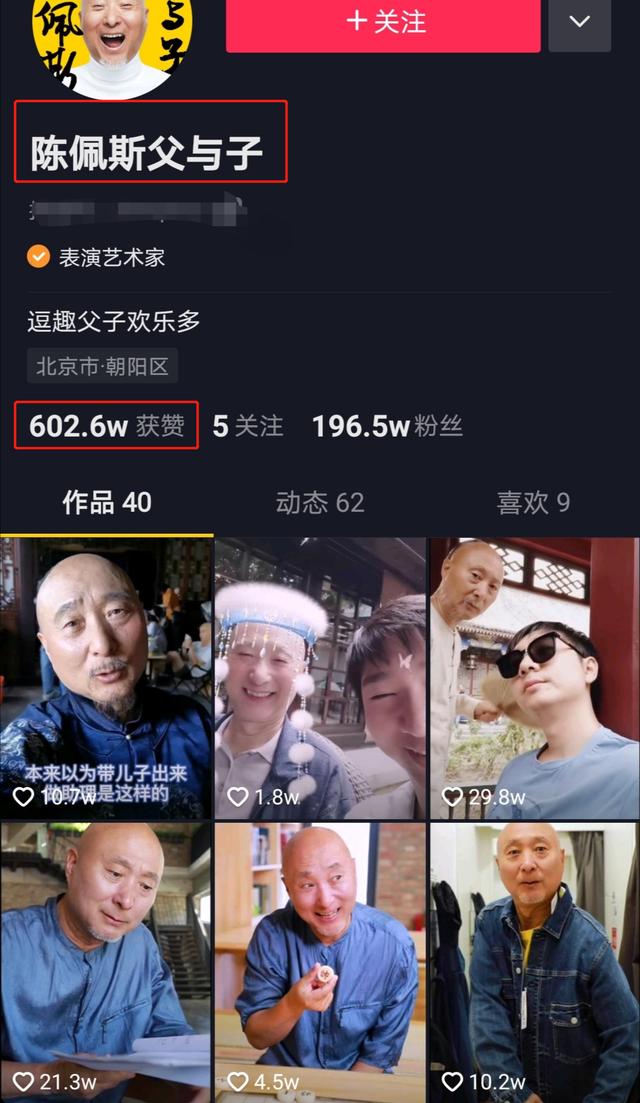This screenshot has height=1103, width=640.
Task: Play the video with 21.3w likes
Action: [106, 960]
